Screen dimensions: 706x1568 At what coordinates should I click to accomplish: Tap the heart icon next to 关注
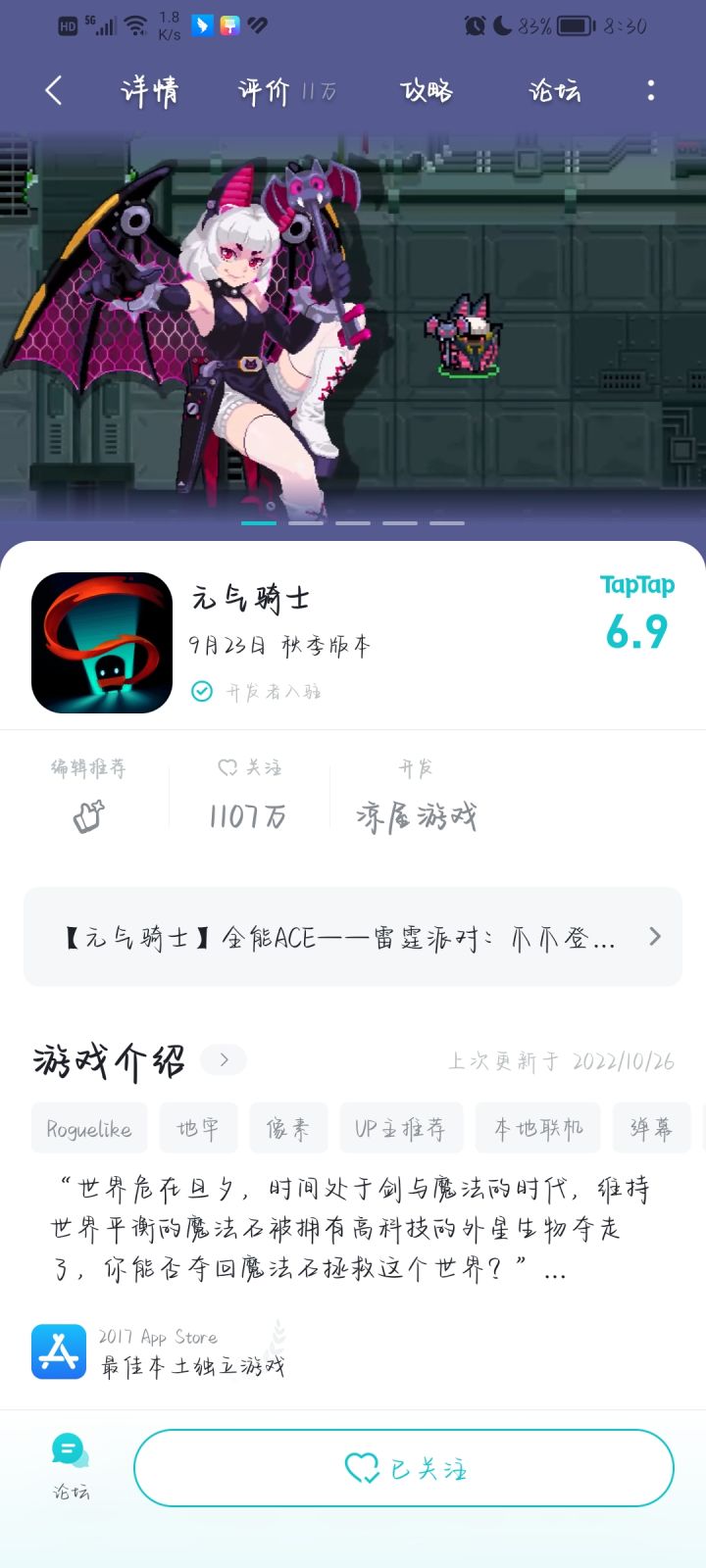(227, 768)
